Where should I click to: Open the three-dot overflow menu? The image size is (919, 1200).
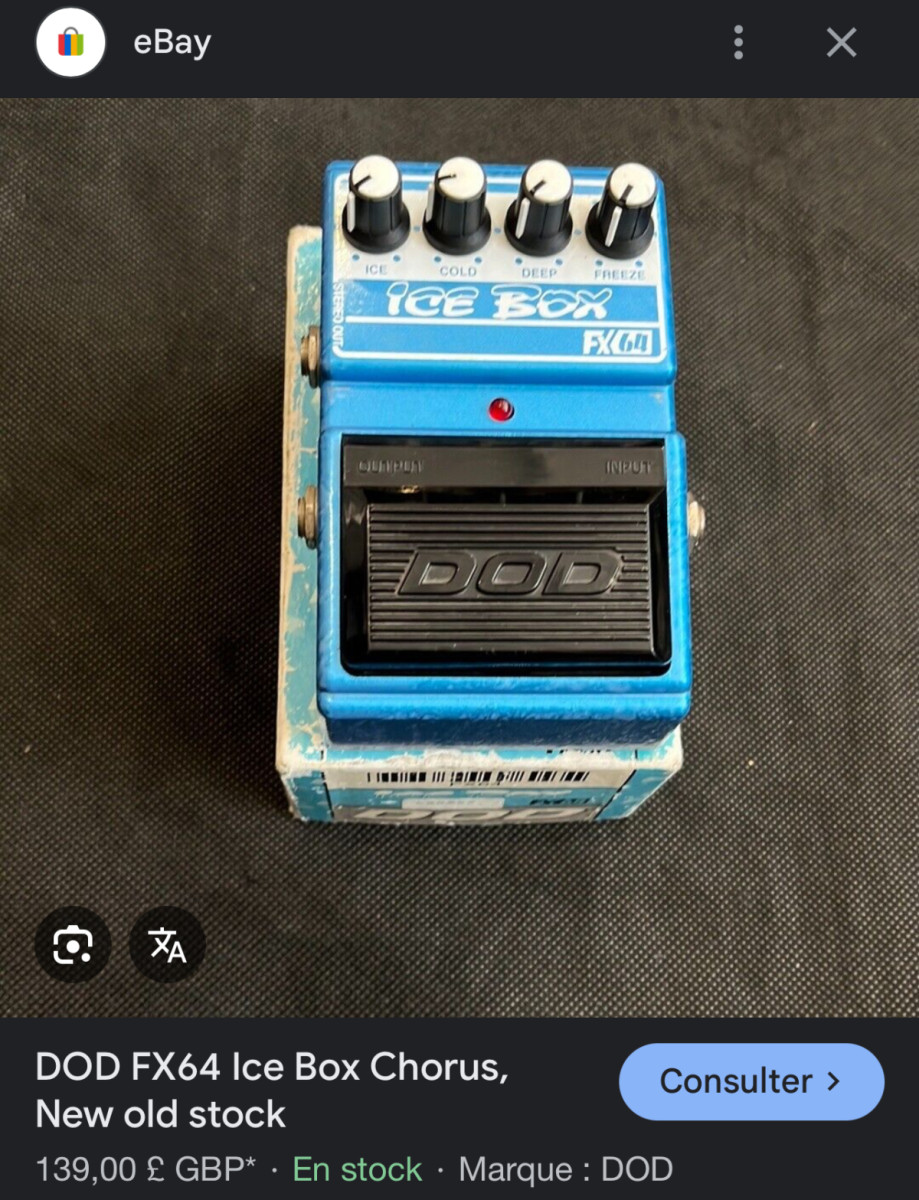click(x=738, y=43)
